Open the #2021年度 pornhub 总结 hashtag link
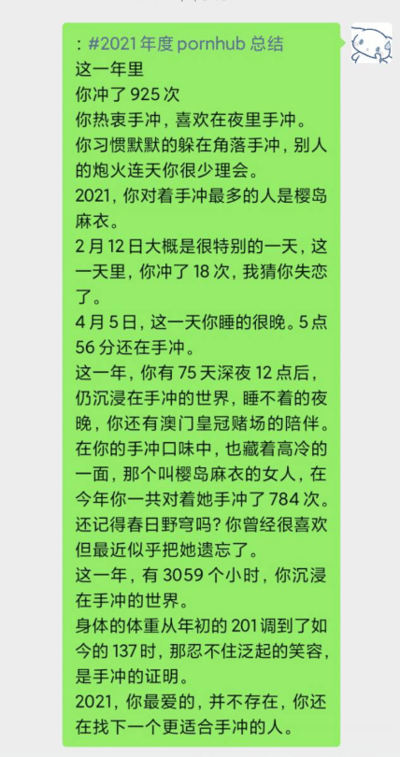The image size is (400, 757). (x=186, y=44)
